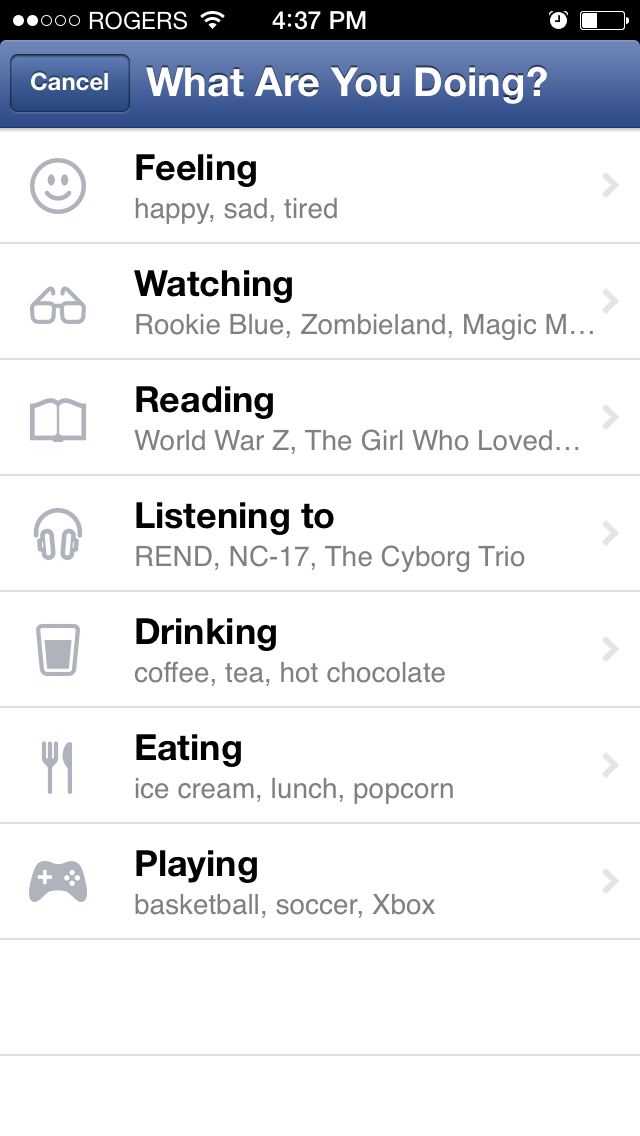Pick the Drinking activity
This screenshot has height=1136, width=640.
tap(320, 649)
